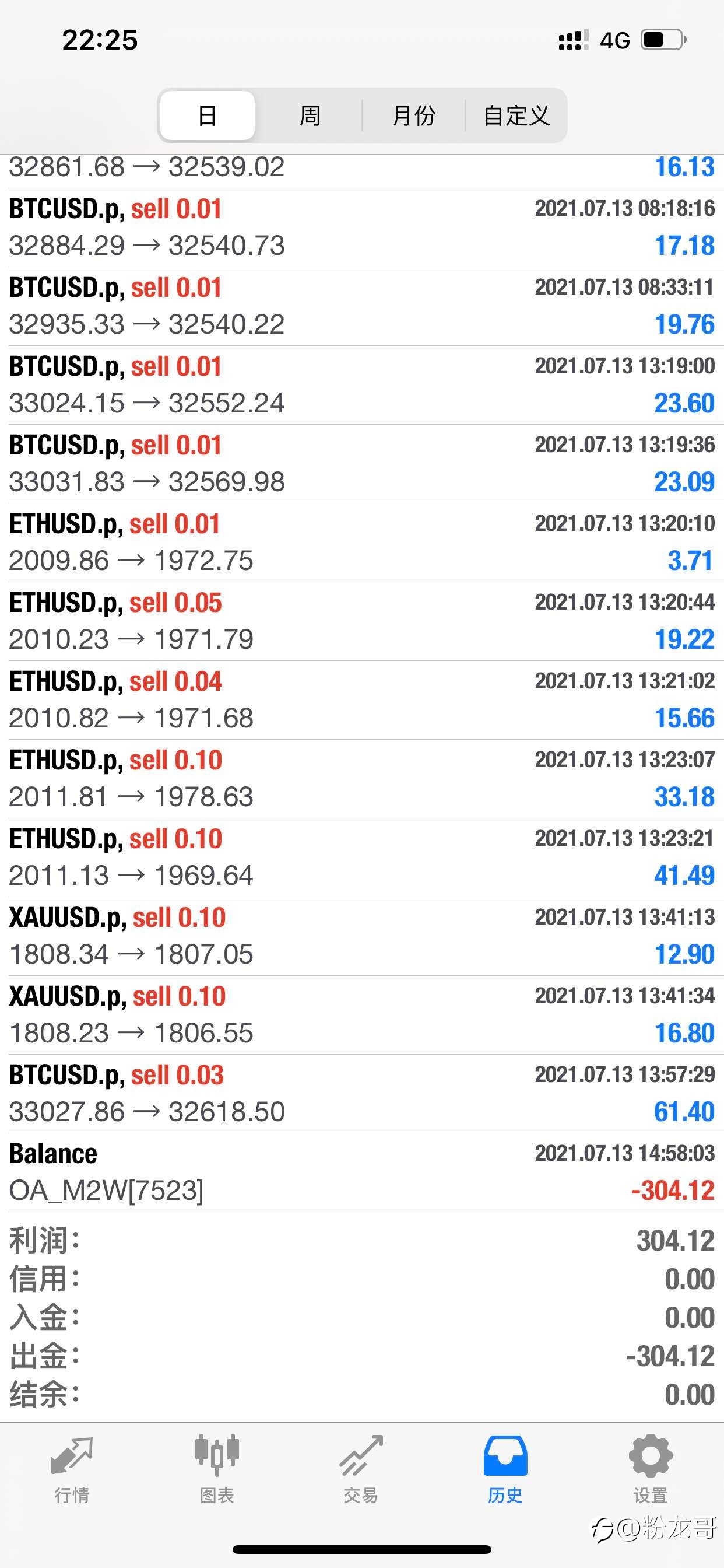This screenshot has width=724, height=1568.
Task: Open the XAUUSD.p trade with profit 16.80
Action: (362, 1014)
